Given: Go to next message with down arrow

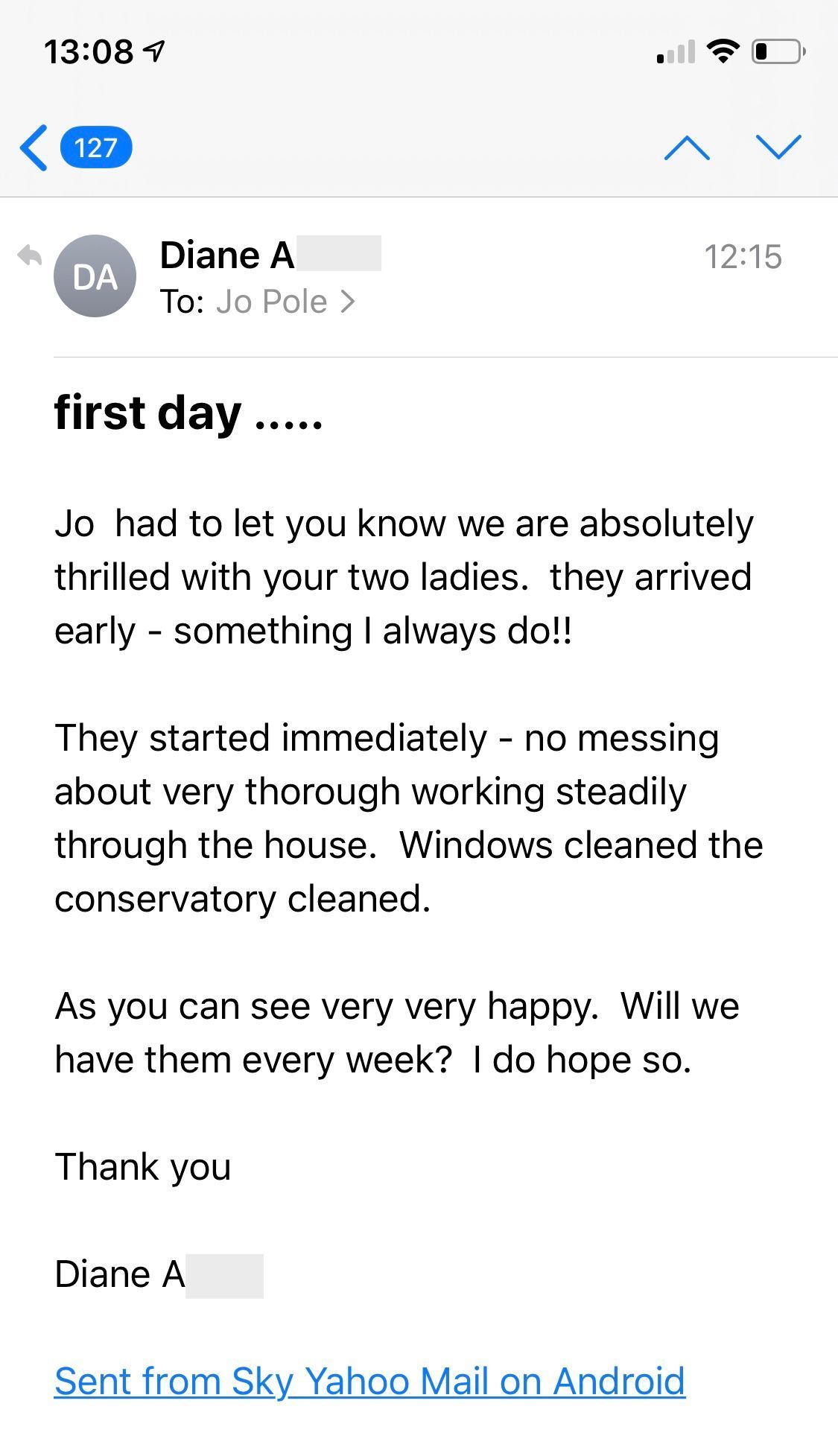Looking at the screenshot, I should tap(778, 147).
